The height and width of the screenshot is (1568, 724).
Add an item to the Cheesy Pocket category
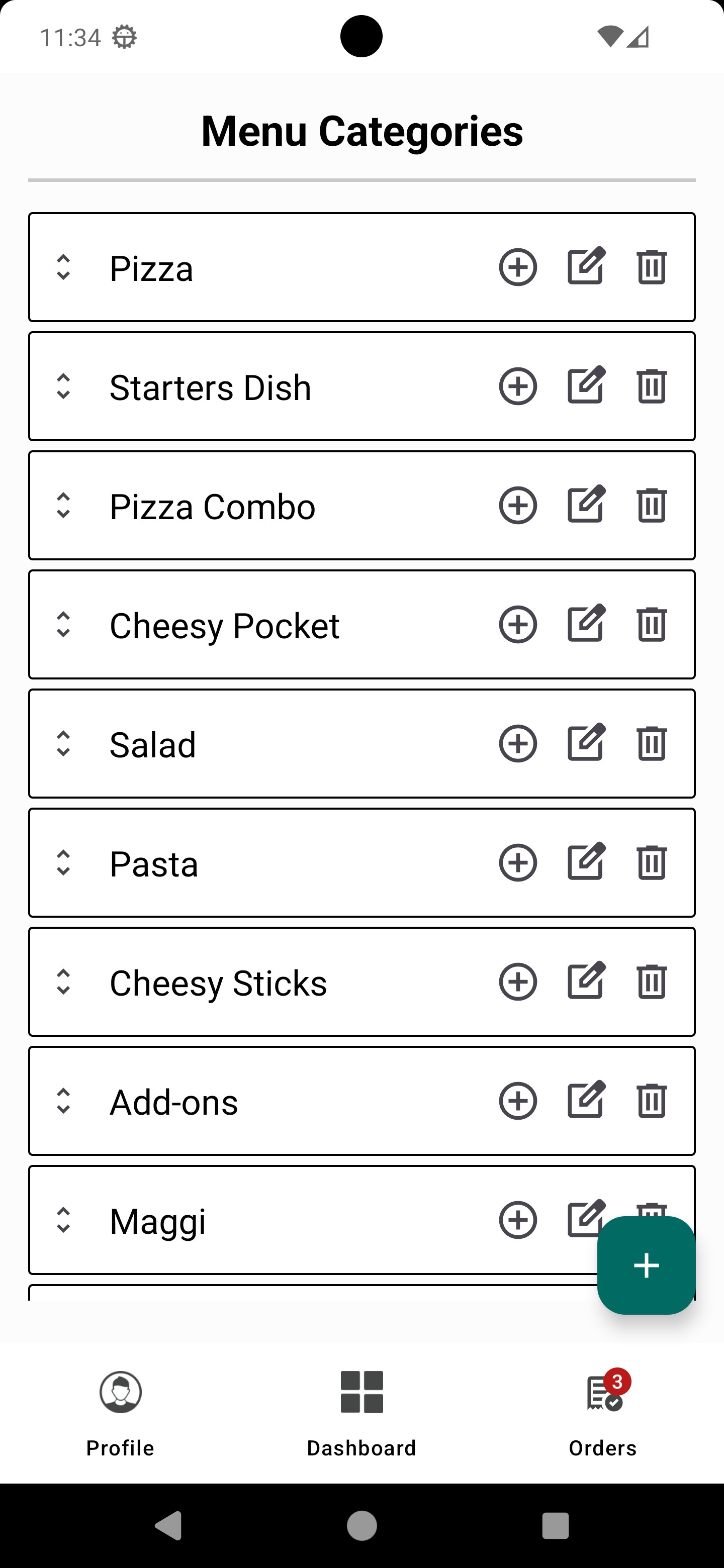pos(518,624)
